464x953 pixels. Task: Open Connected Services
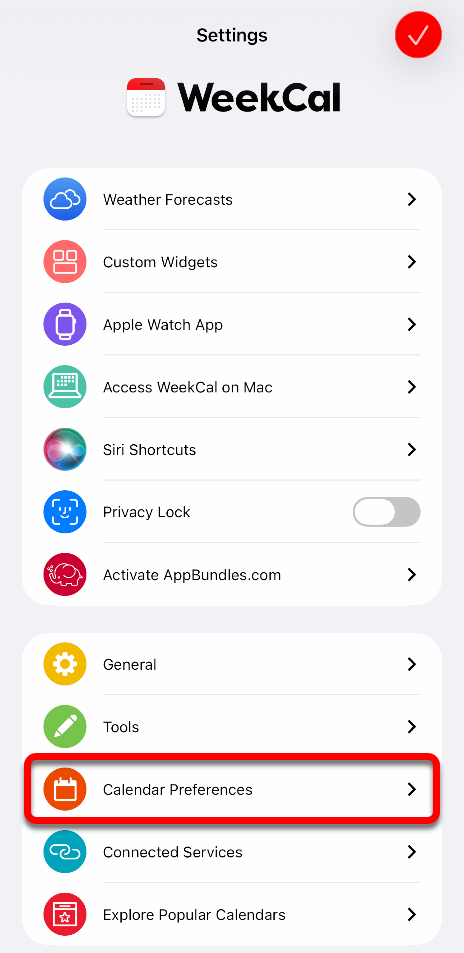[x=232, y=852]
